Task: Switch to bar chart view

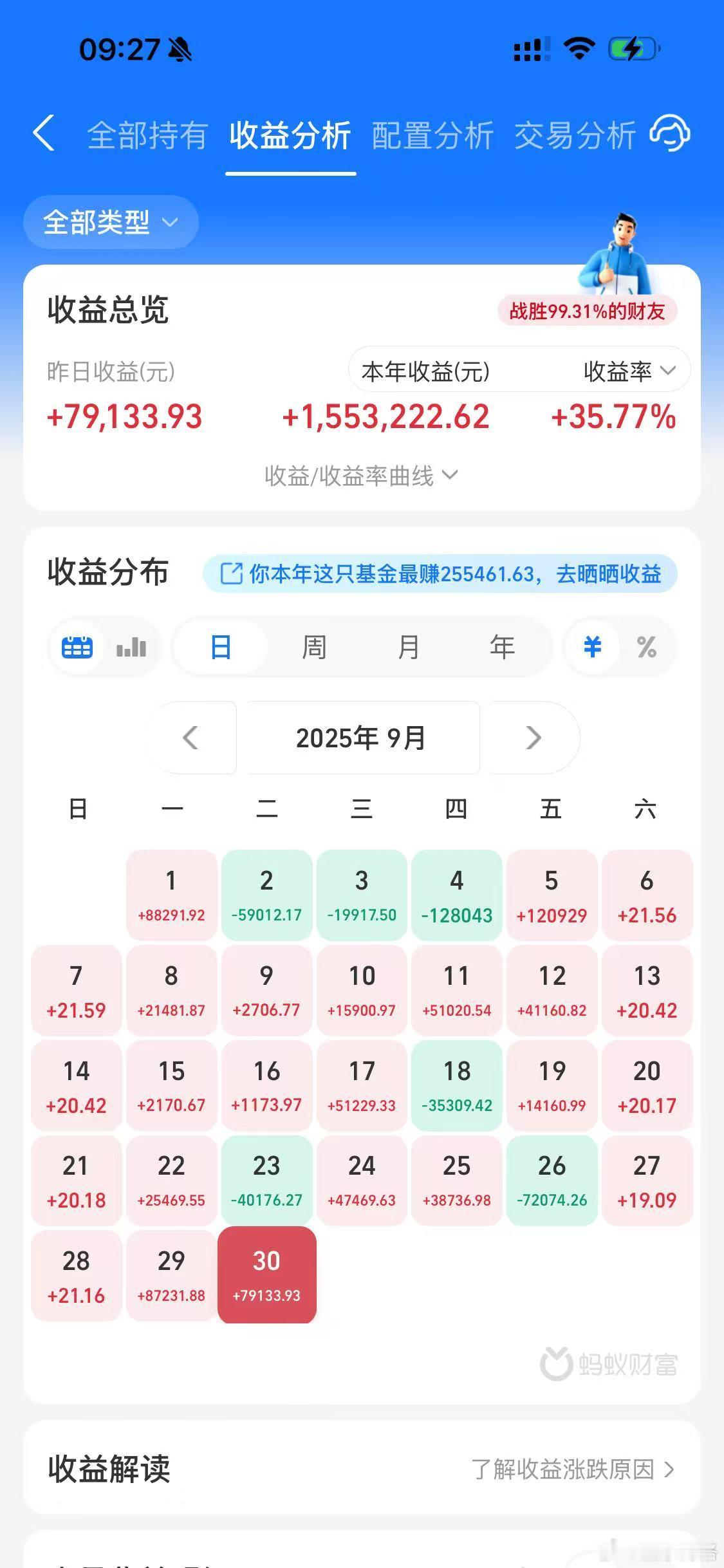Action: (x=131, y=647)
